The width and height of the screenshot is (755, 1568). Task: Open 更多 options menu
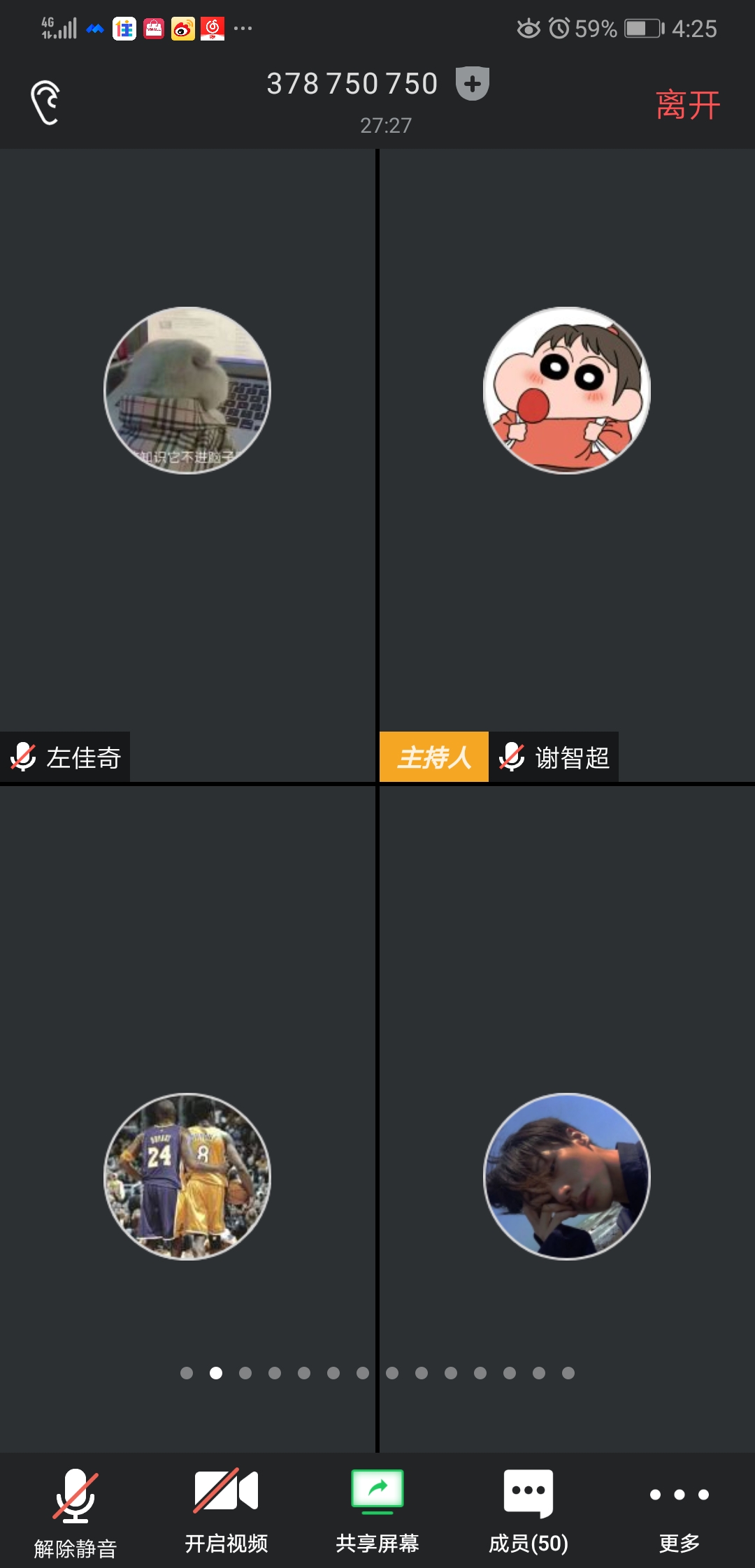[x=679, y=1513]
